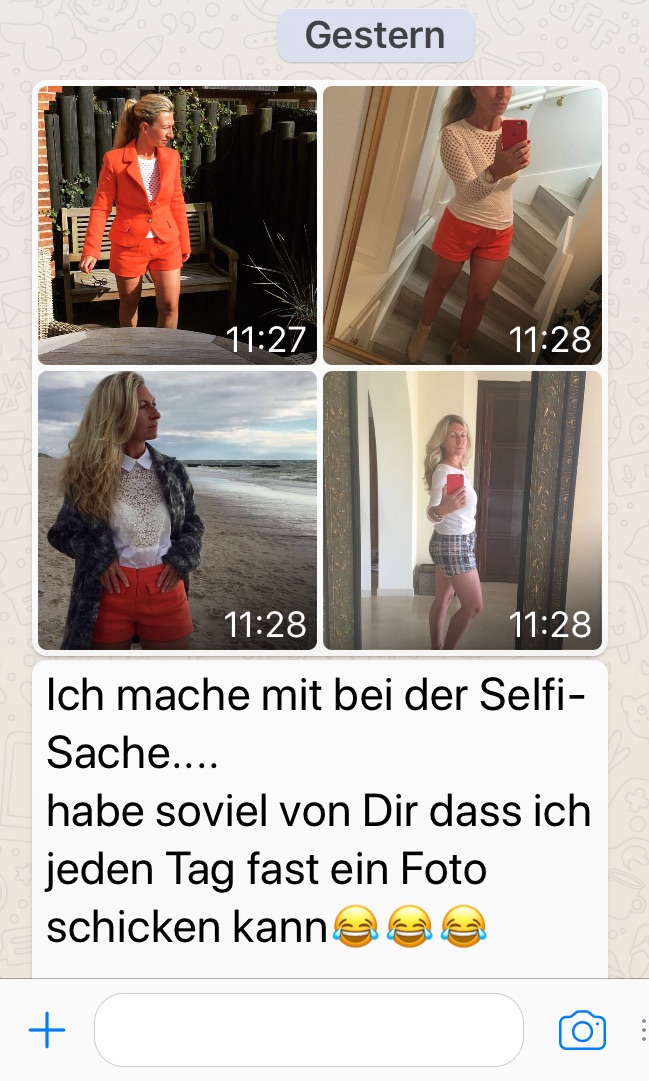Image resolution: width=649 pixels, height=1081 pixels.
Task: Focus the message text field
Action: tap(308, 1030)
